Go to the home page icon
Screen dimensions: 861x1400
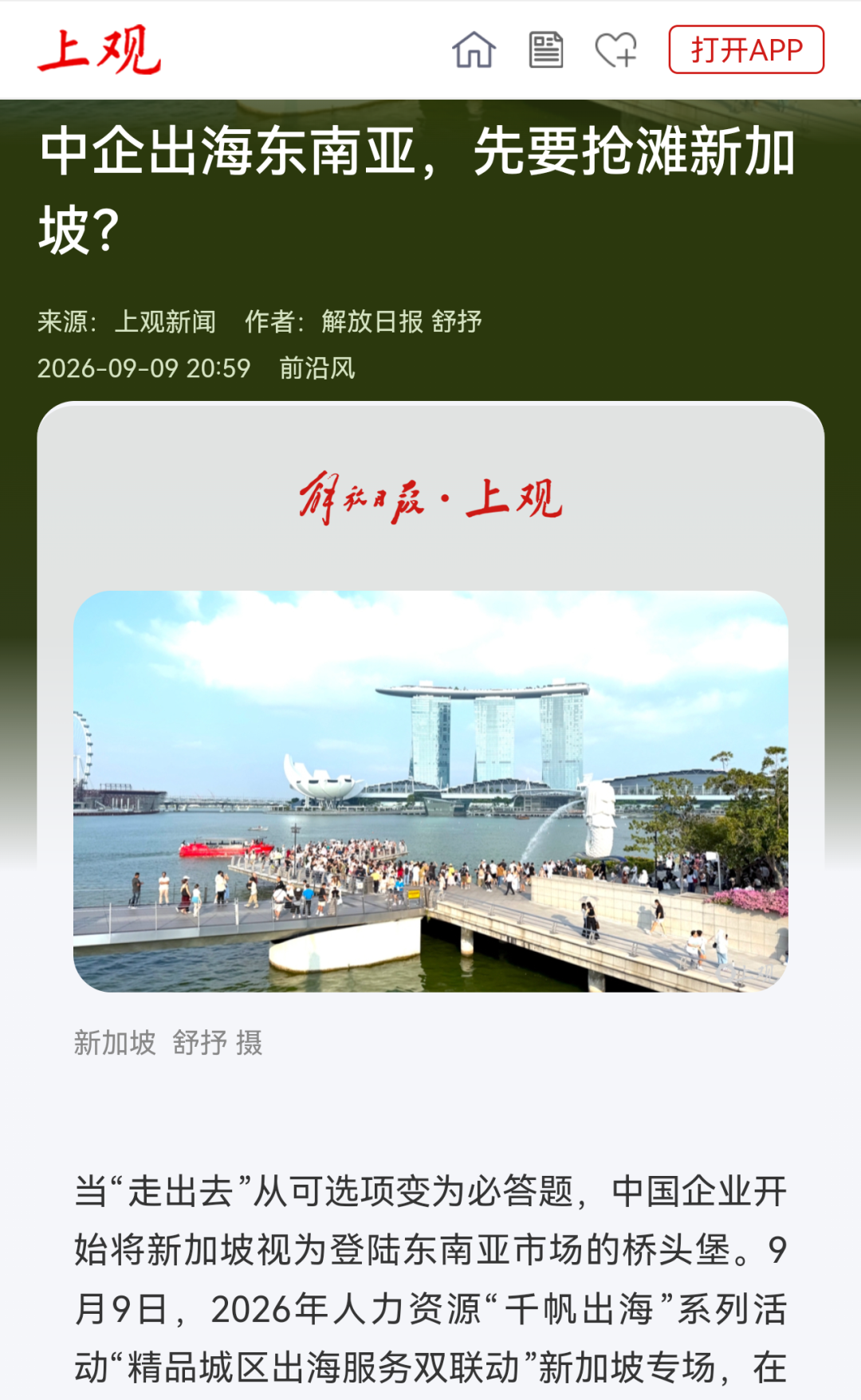[x=474, y=49]
